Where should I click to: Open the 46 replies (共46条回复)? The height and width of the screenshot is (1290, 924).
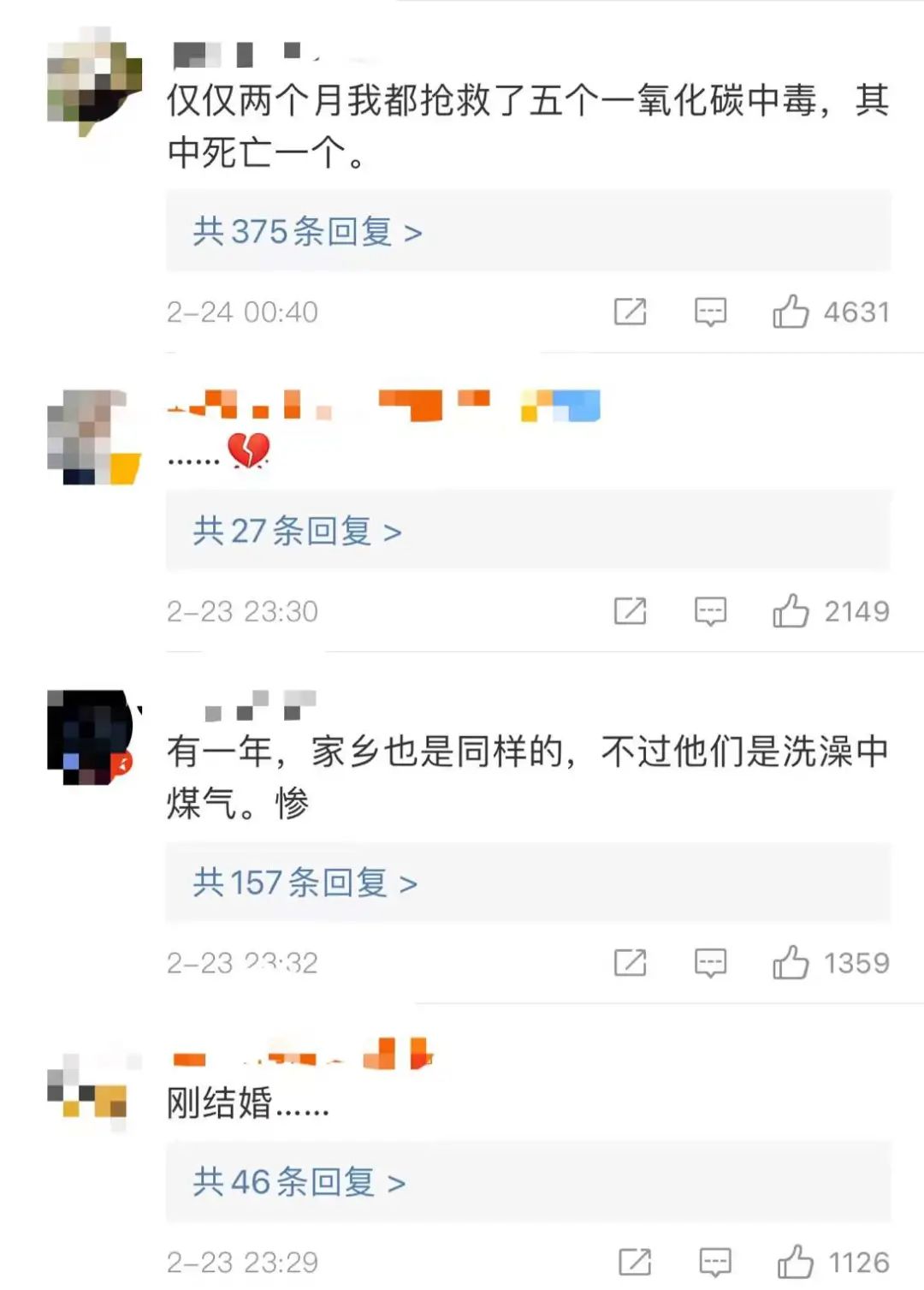(x=298, y=1182)
